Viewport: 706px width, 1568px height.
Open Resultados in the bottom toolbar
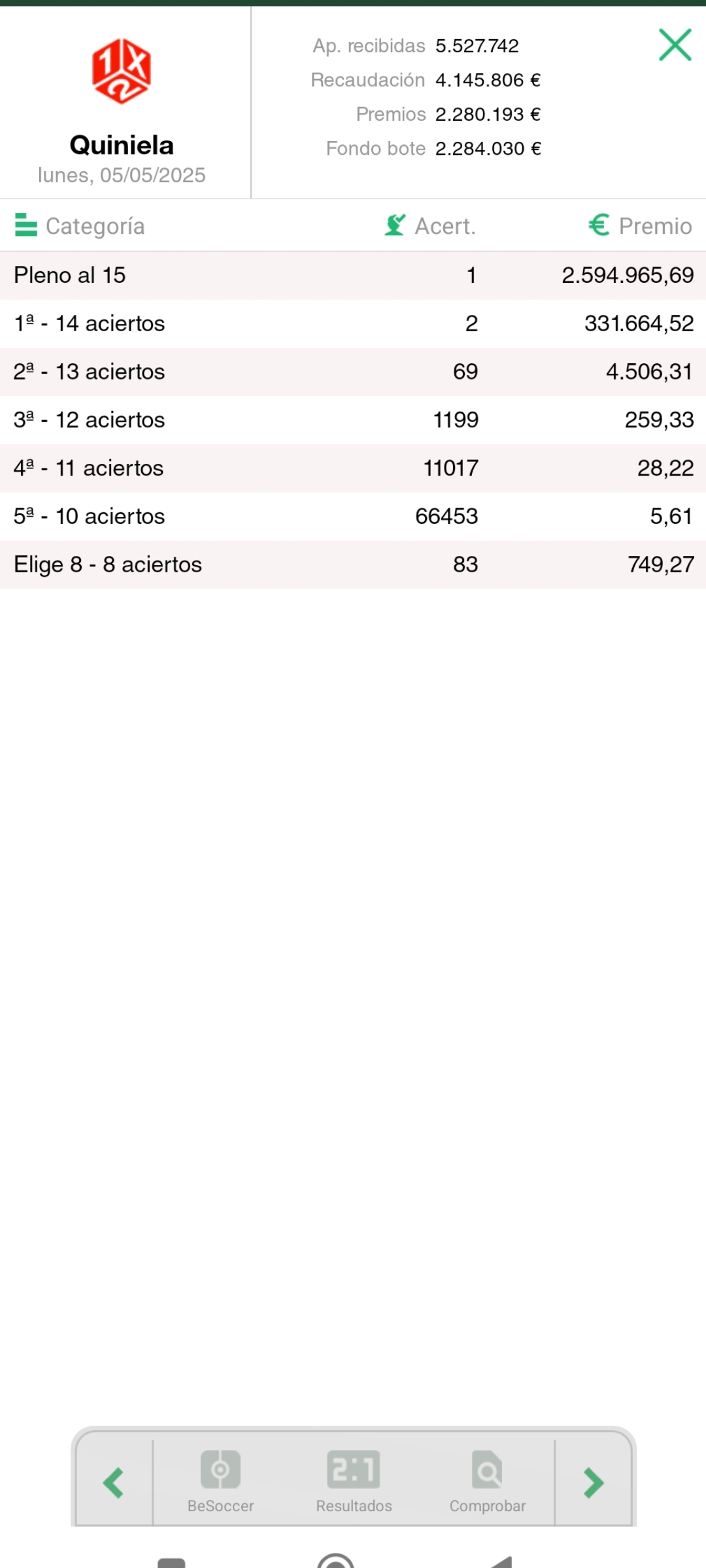click(x=354, y=1481)
